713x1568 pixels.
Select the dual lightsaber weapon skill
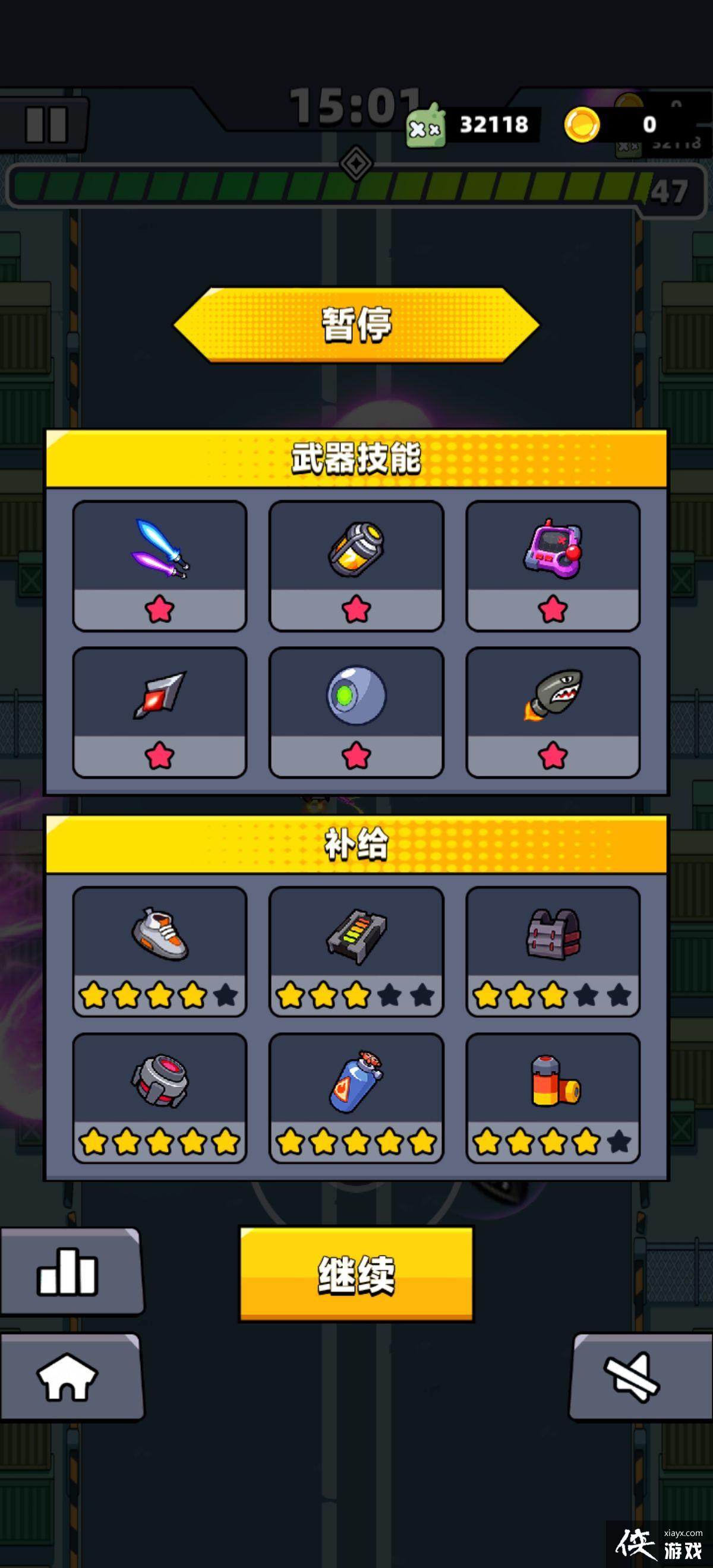(159, 565)
